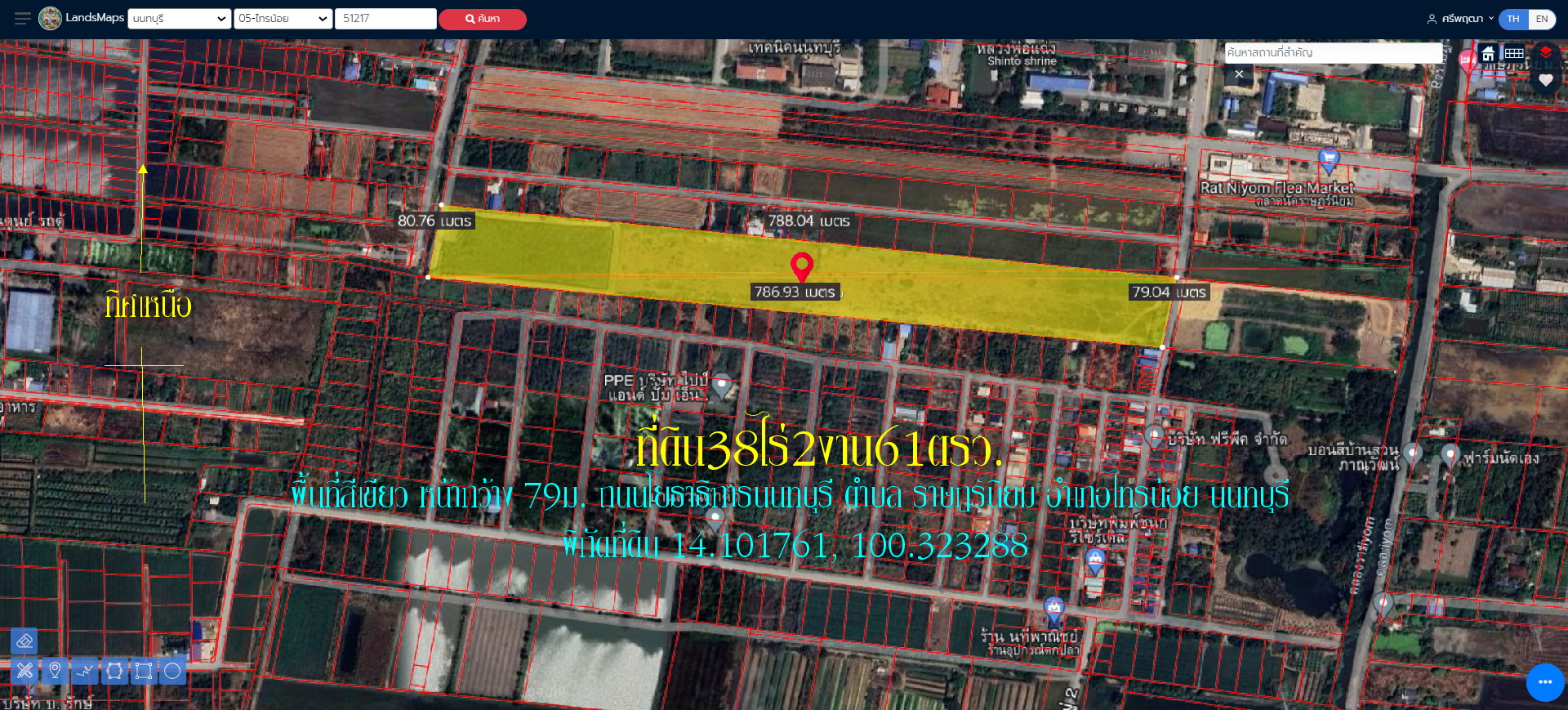Tap the parcel number field showing 51217

click(x=385, y=19)
